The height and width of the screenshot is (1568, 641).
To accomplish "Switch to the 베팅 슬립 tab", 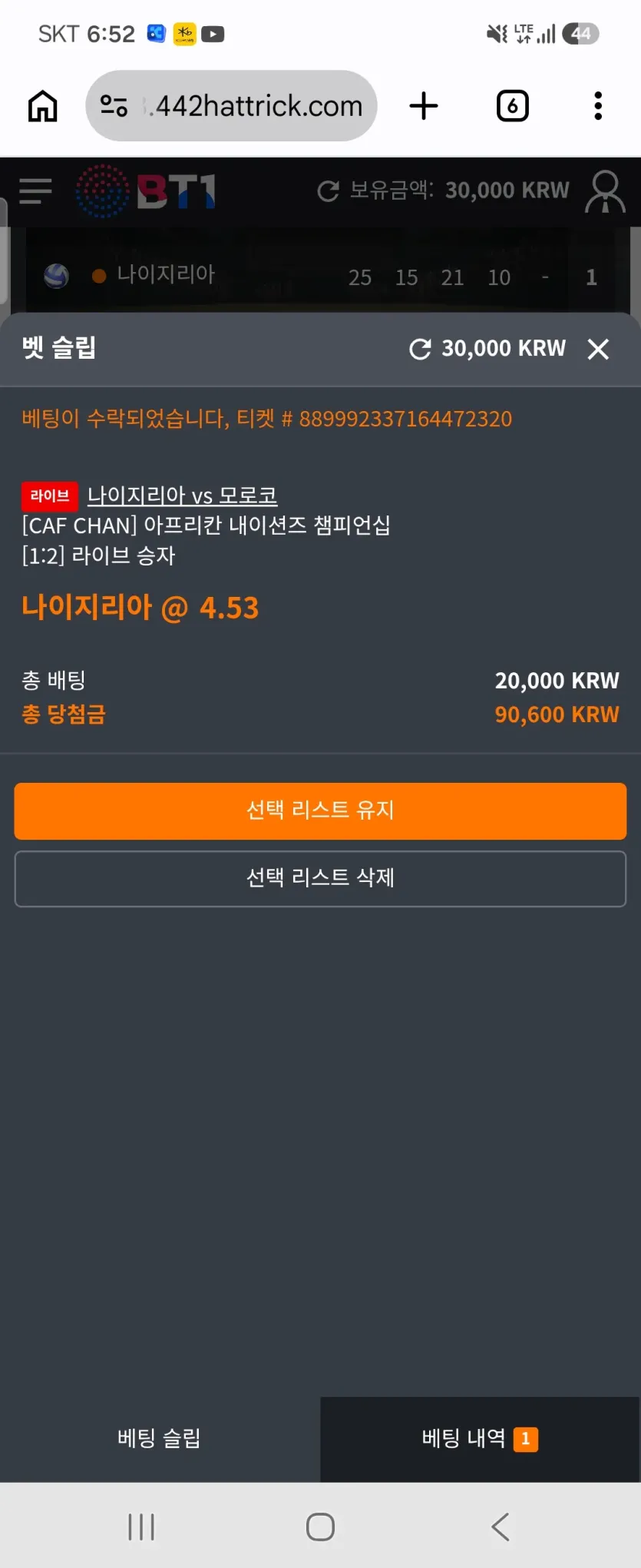I will 160,1438.
